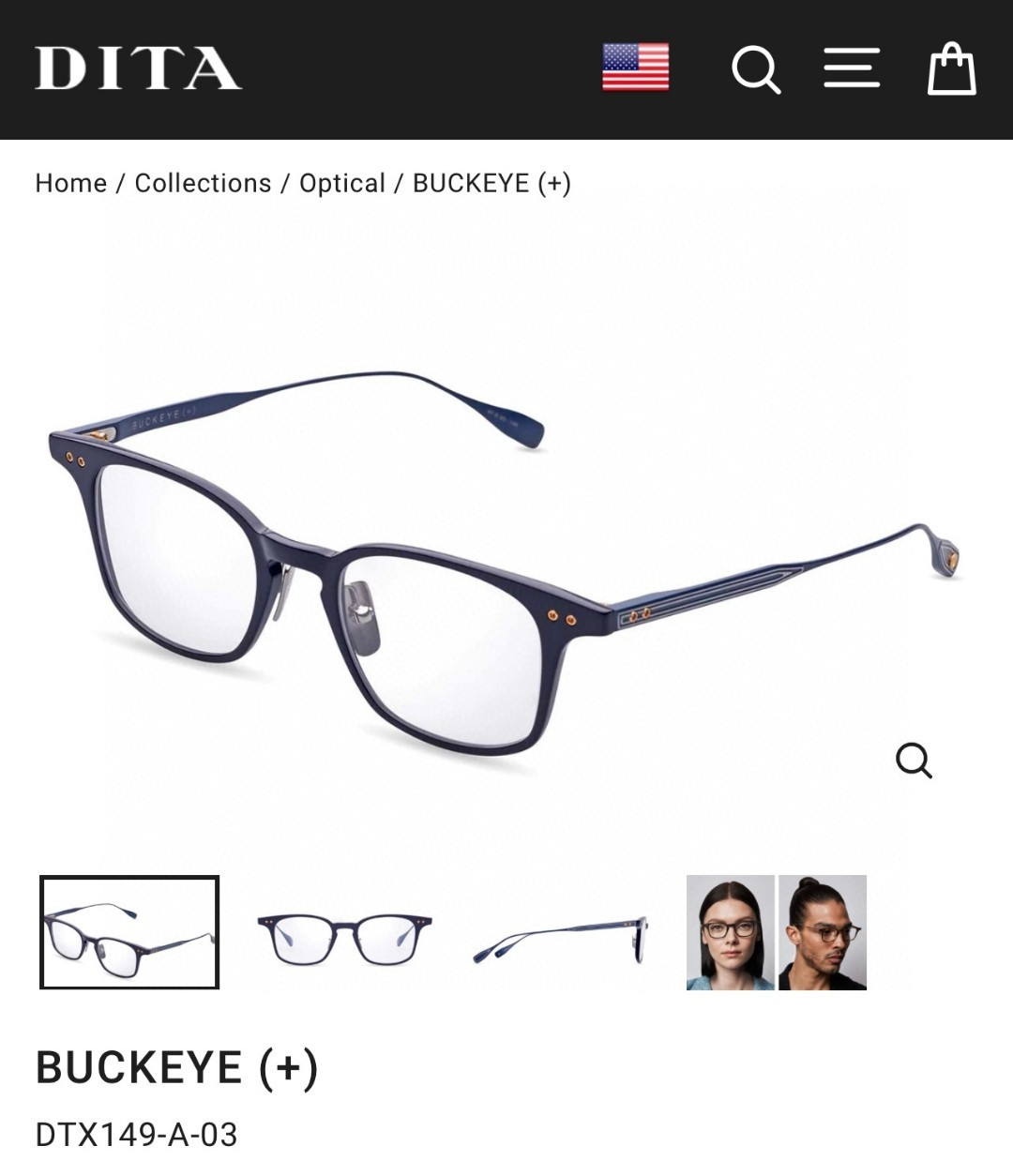Change region via the US flag icon
1013x1176 pixels.
[635, 68]
